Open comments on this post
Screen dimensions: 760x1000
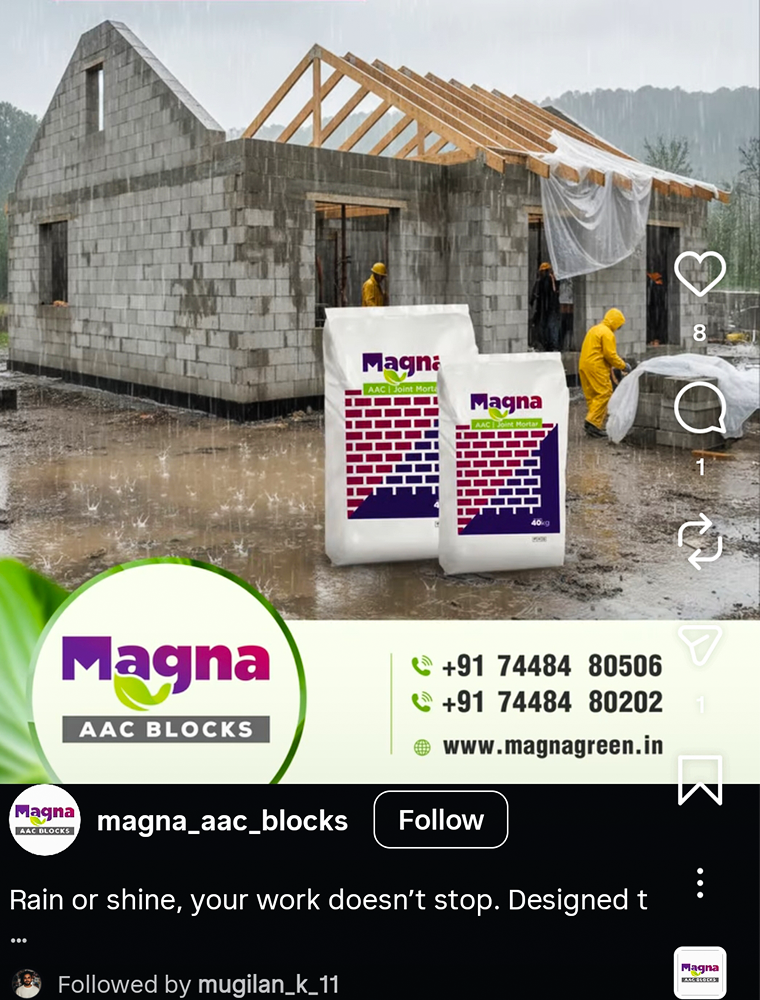click(699, 408)
